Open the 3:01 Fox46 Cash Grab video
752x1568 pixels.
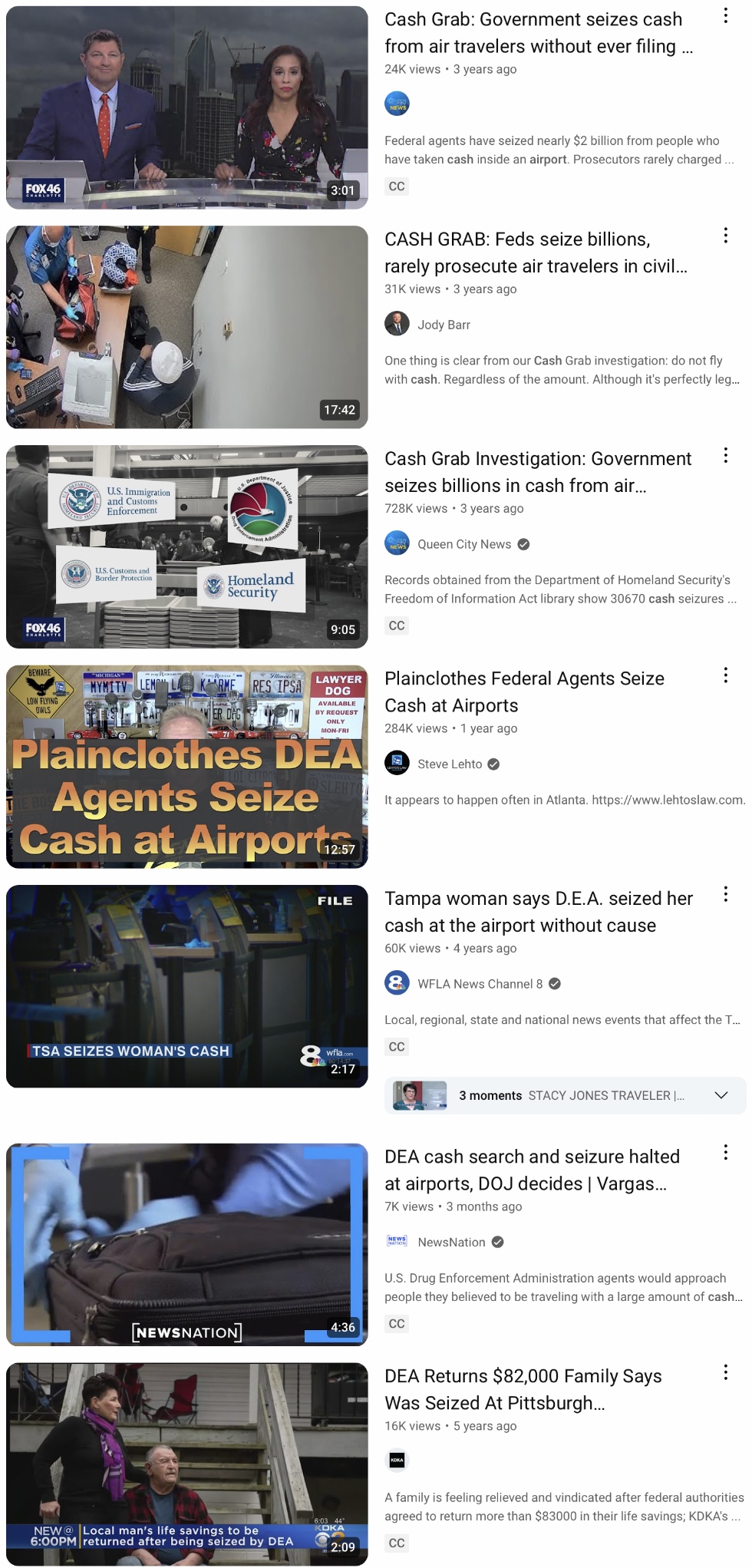coord(186,107)
